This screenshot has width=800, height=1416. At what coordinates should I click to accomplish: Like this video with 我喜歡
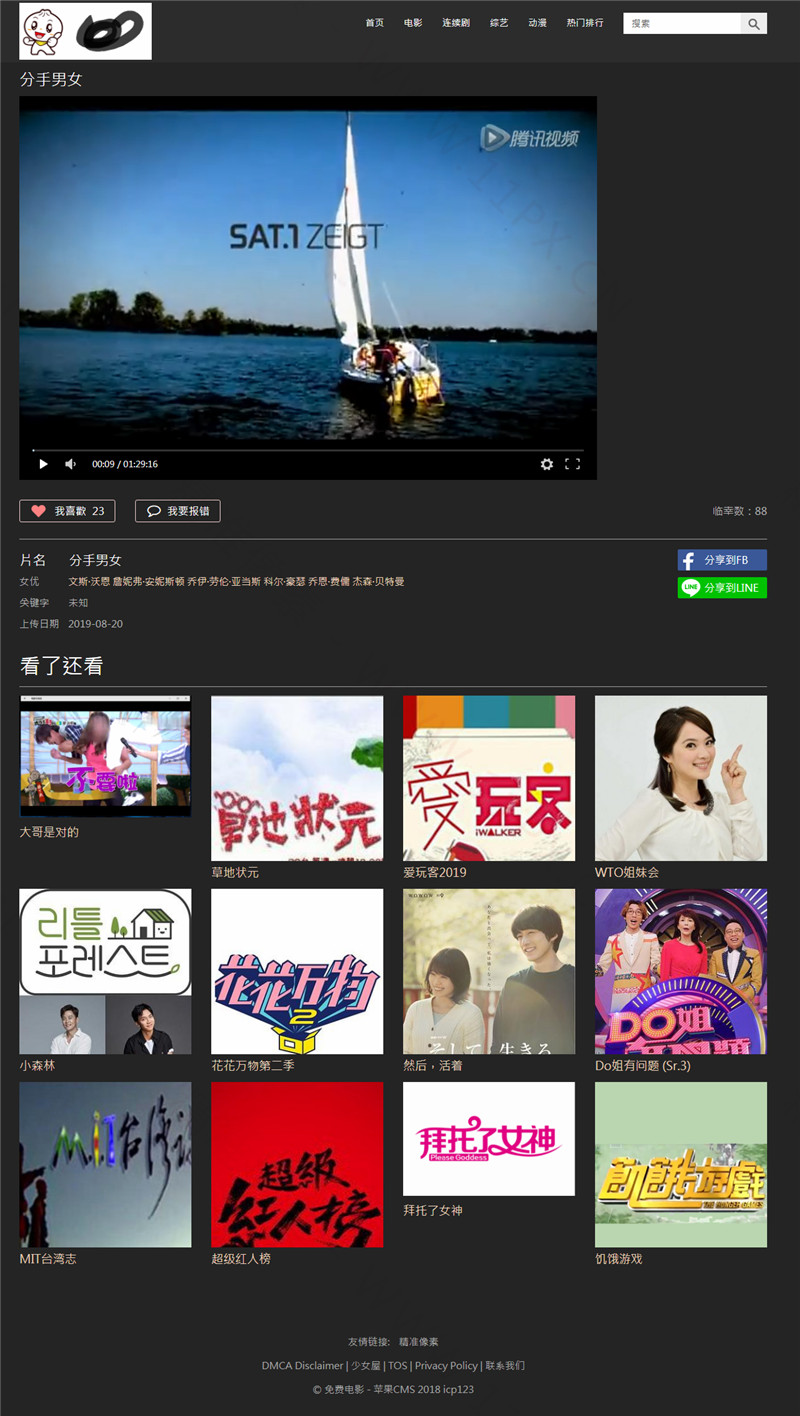(x=67, y=511)
